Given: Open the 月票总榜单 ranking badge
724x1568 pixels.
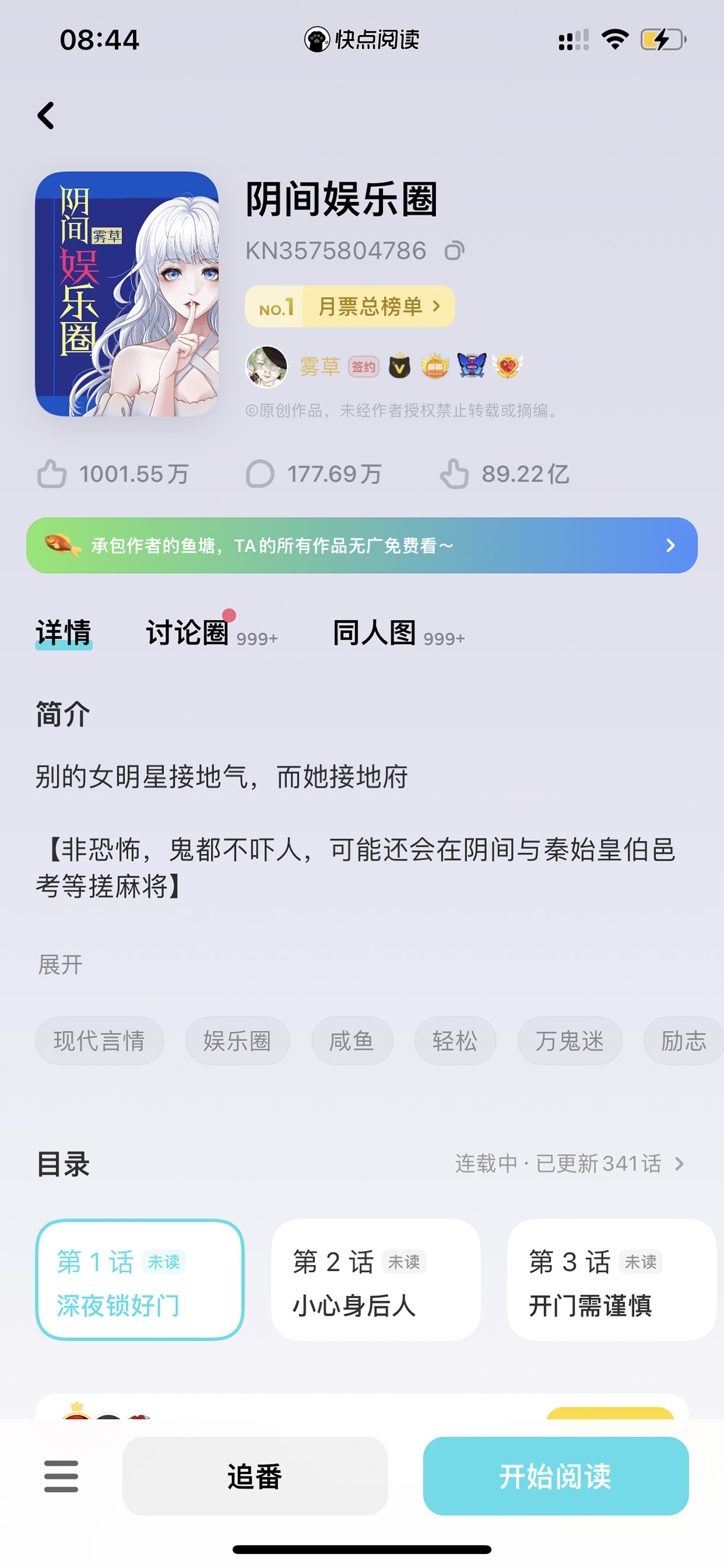Looking at the screenshot, I should point(350,306).
